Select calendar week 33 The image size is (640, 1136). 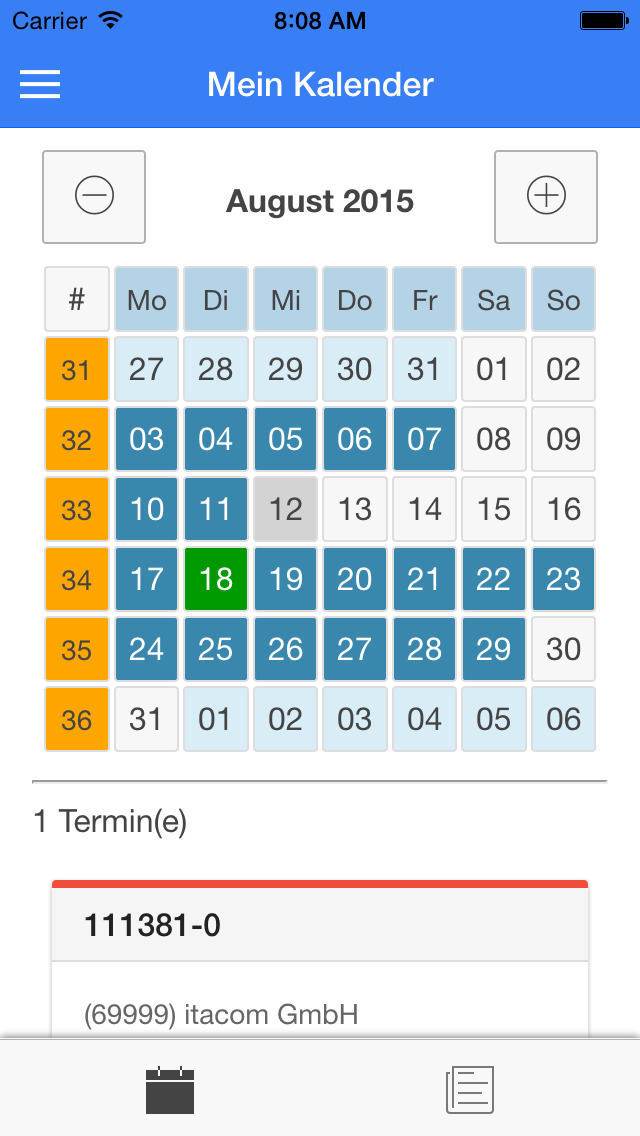point(77,509)
